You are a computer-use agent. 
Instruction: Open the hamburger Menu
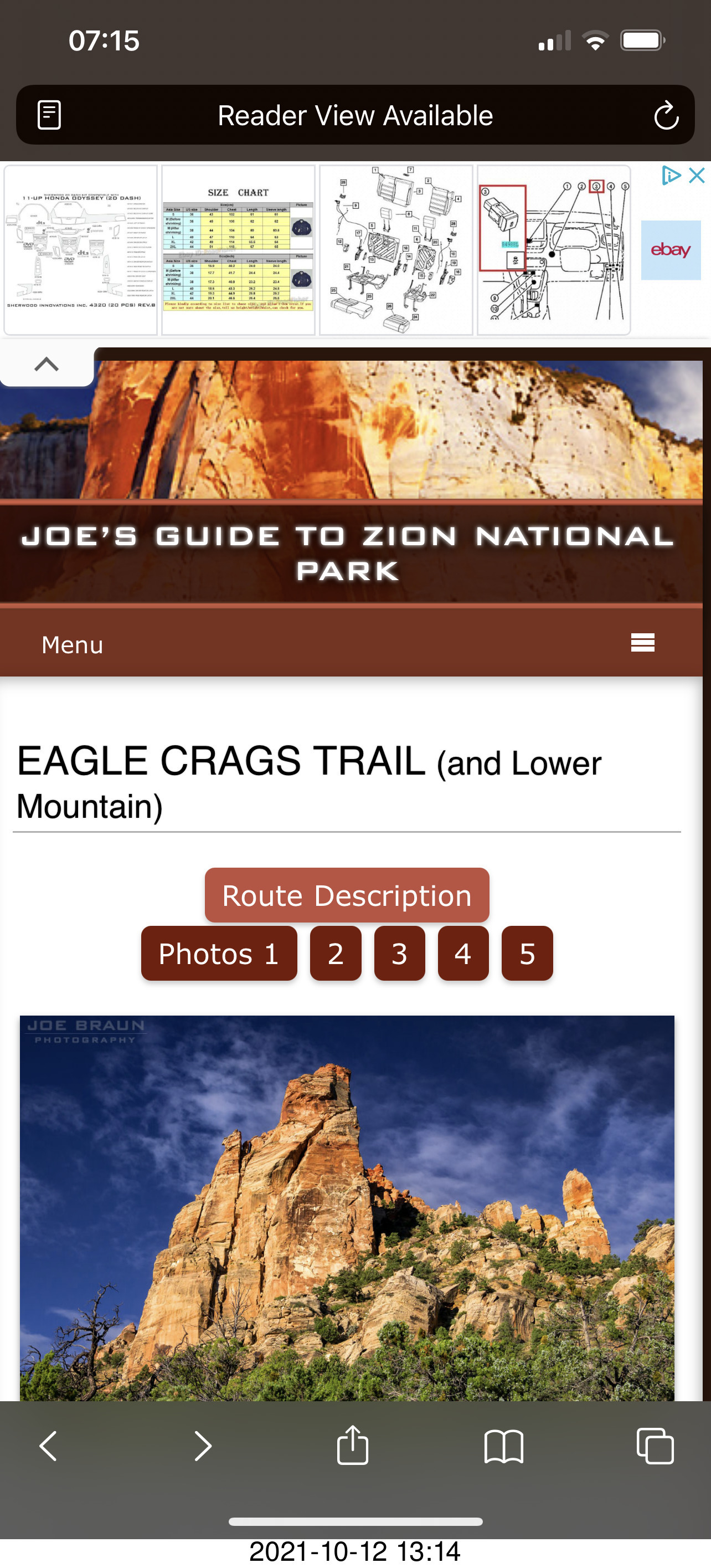[642, 643]
